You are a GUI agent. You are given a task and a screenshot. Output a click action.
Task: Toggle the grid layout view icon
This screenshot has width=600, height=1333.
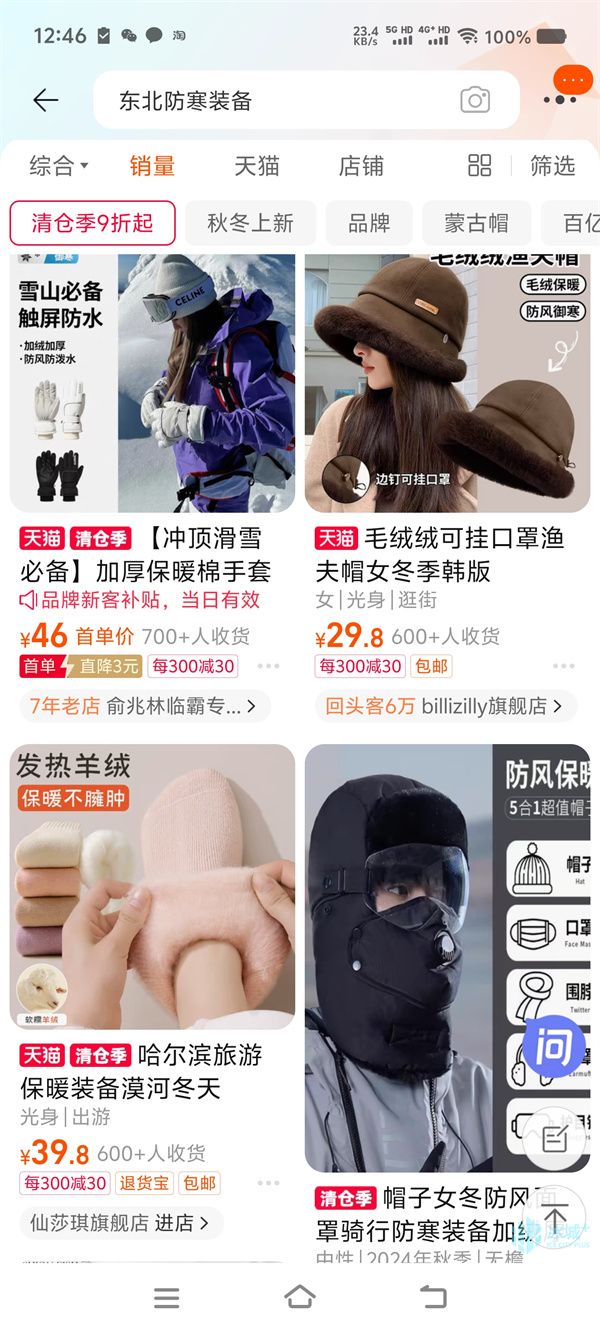[480, 166]
